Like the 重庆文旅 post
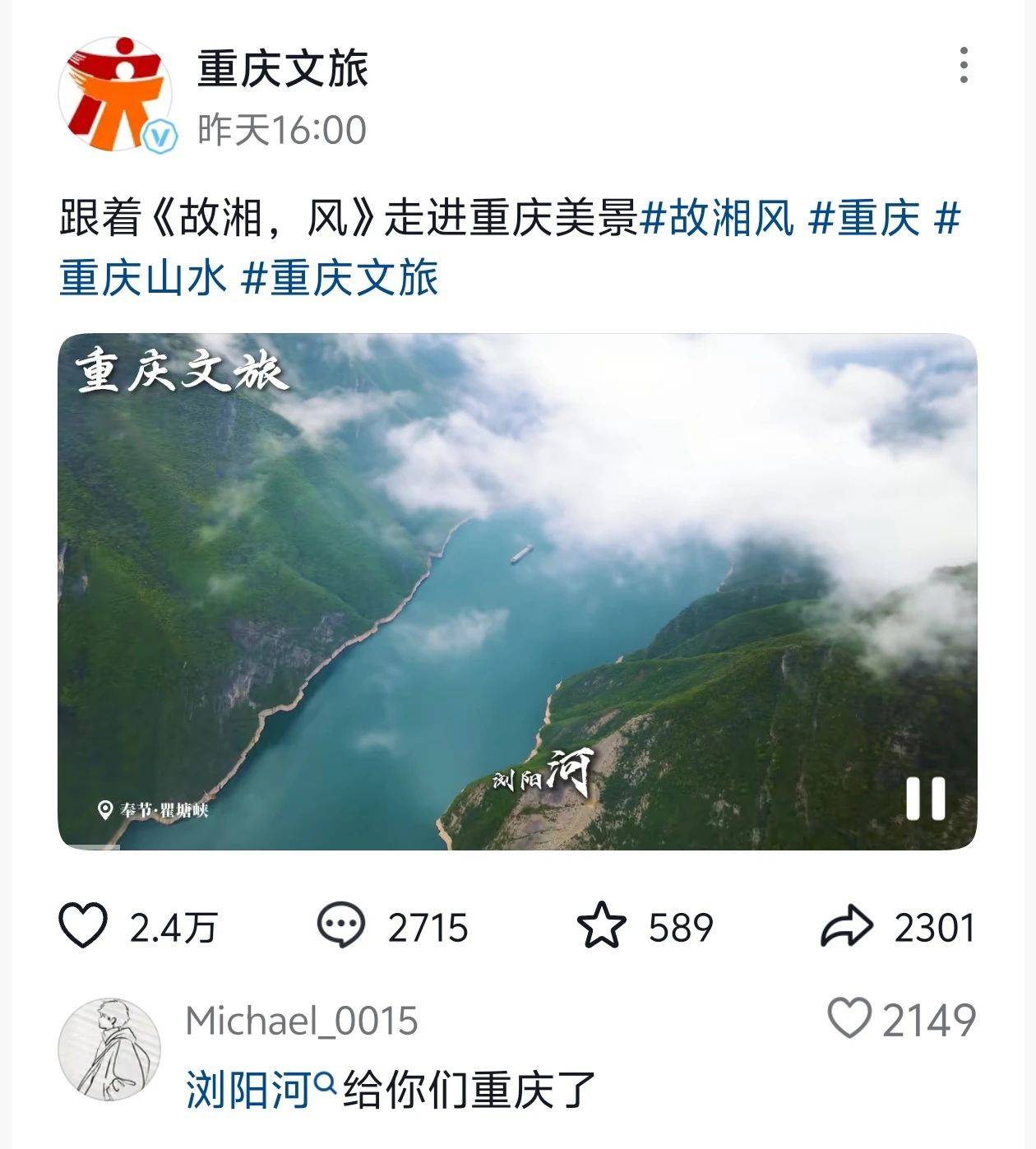Viewport: 1036px width, 1149px height. click(x=84, y=926)
